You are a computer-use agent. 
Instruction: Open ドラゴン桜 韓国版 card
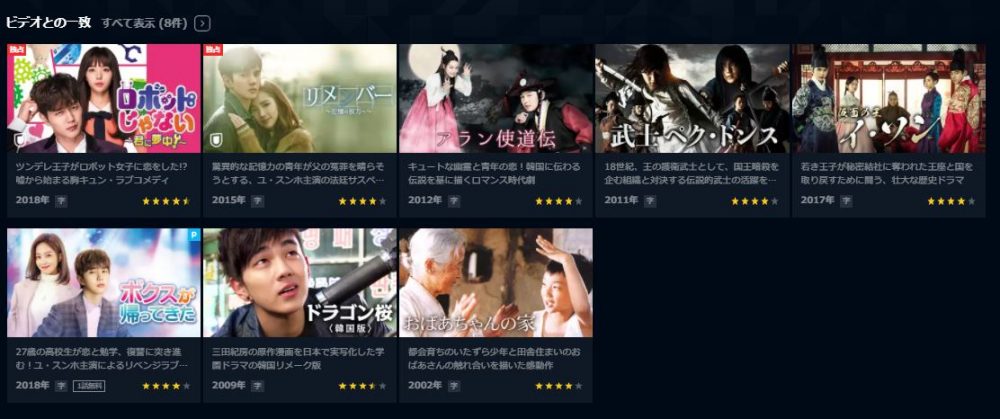click(x=299, y=283)
